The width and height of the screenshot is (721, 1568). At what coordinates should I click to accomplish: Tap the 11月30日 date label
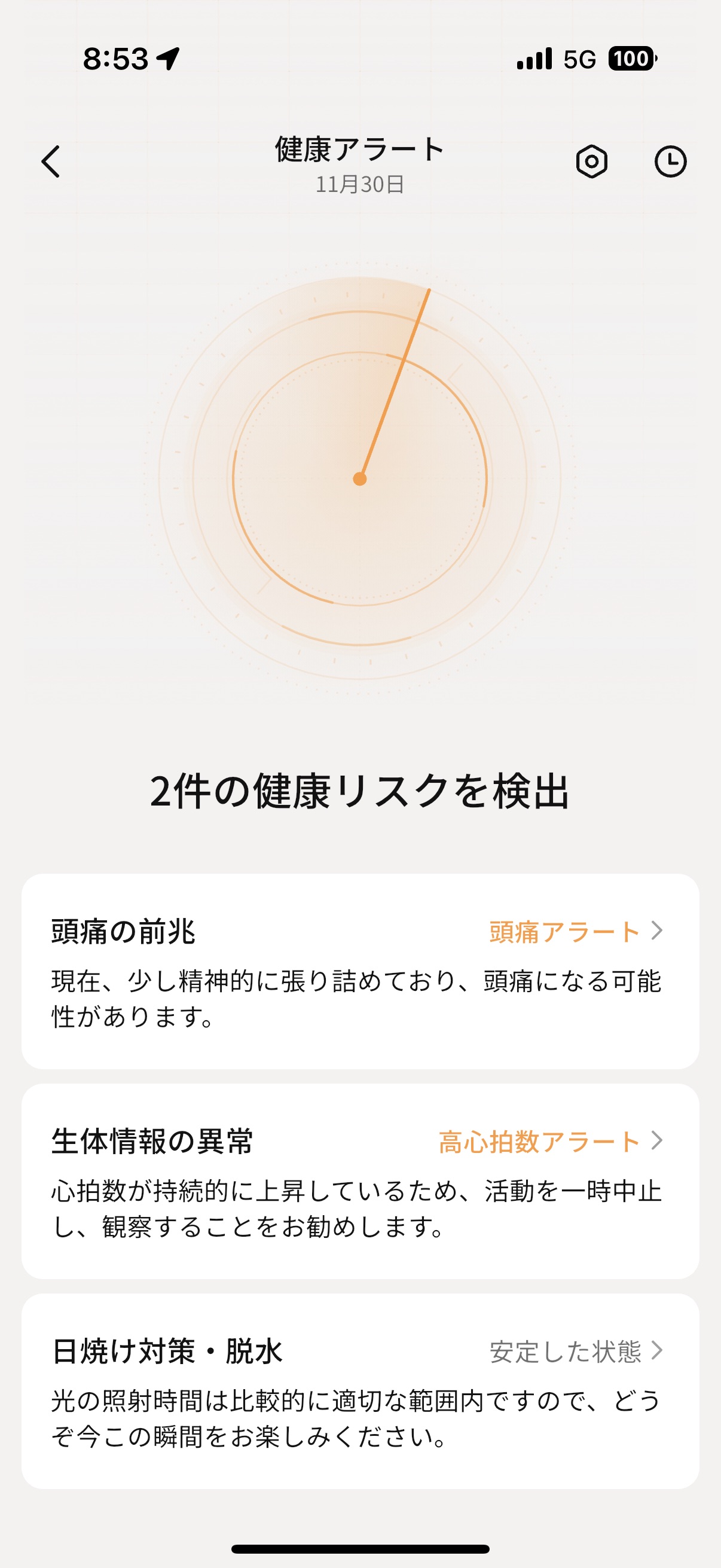coord(359,182)
